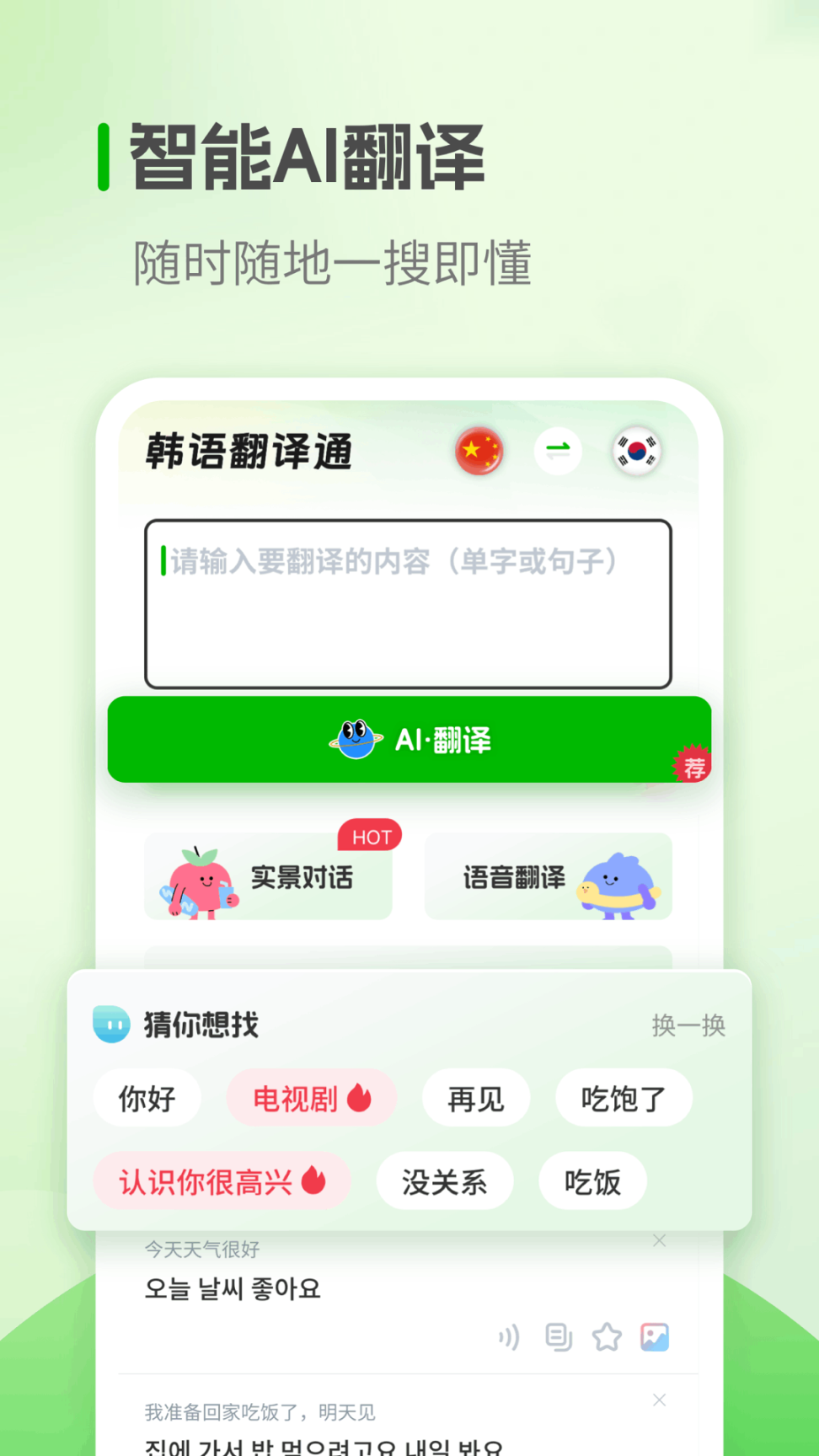
Task: Click the language swap arrow between flags
Action: click(558, 451)
